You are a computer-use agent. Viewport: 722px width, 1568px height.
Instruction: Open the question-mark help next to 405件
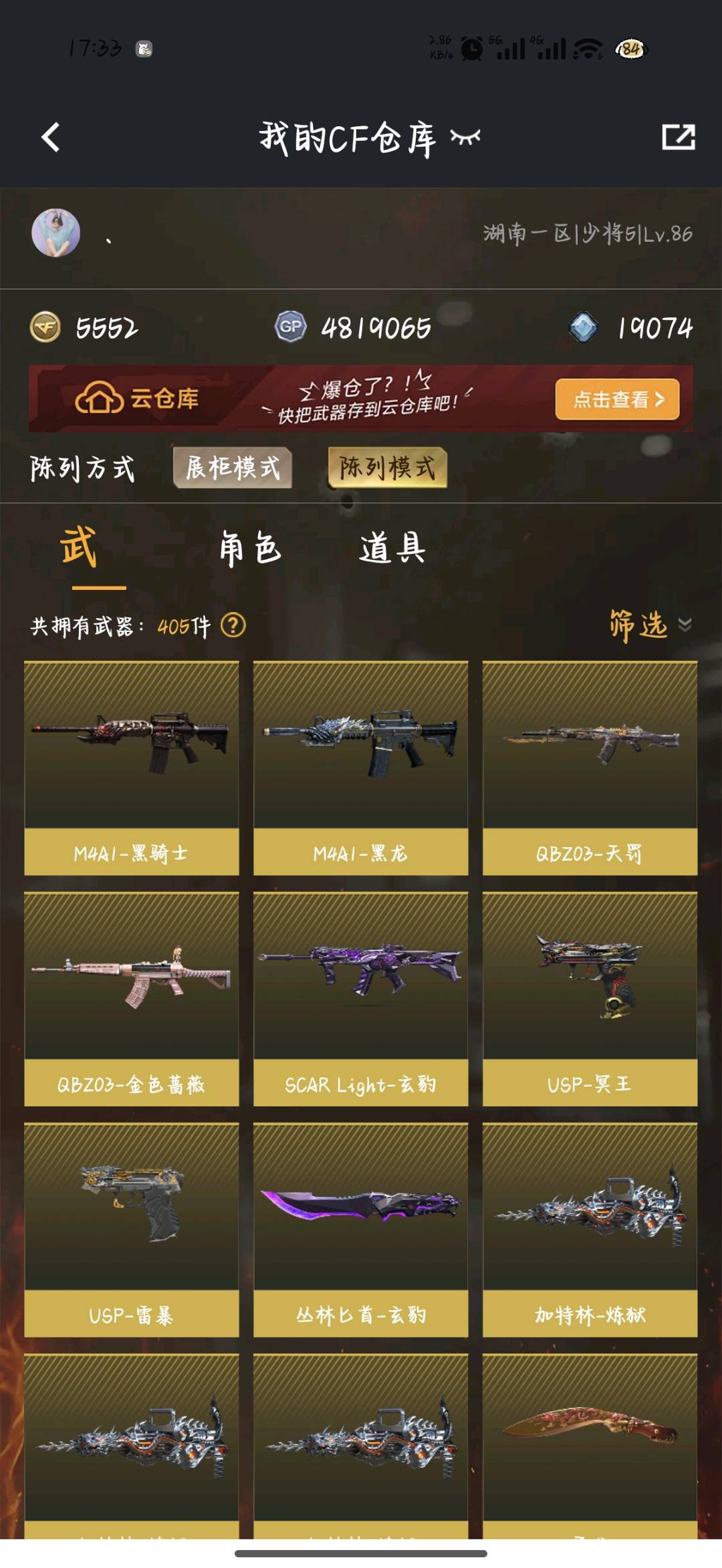pos(233,625)
